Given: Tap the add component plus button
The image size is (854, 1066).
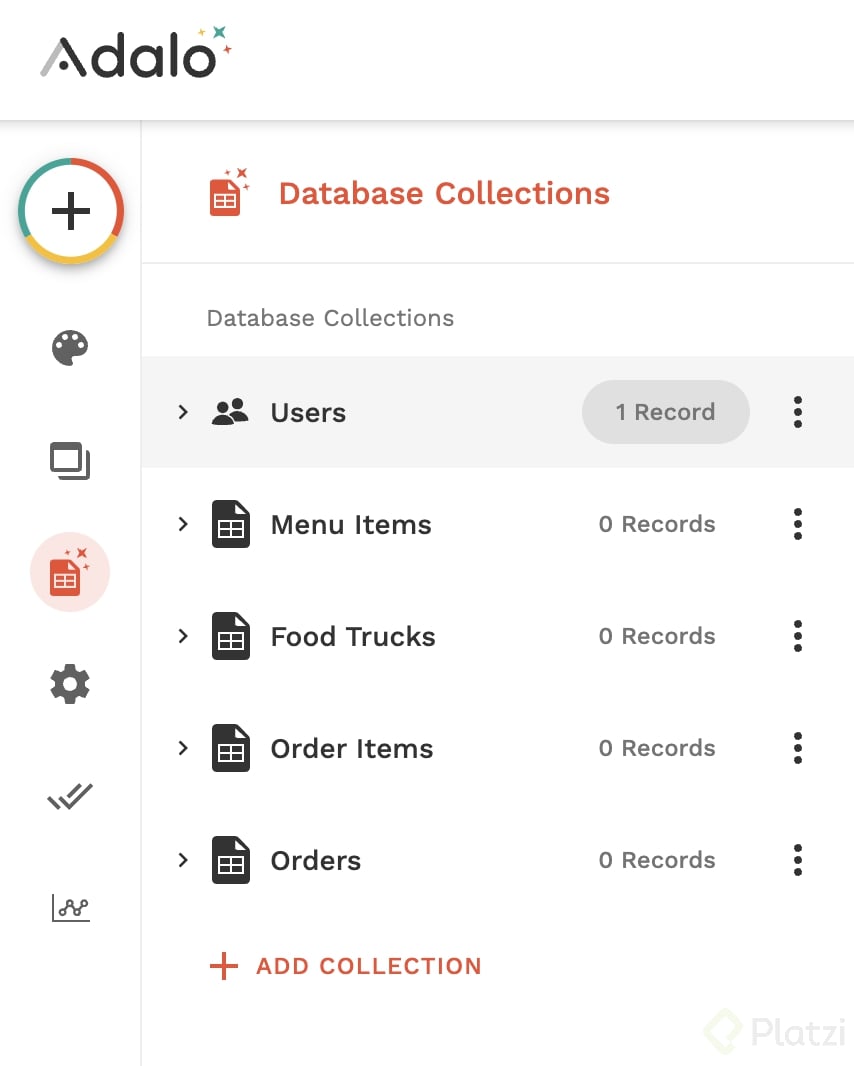Looking at the screenshot, I should pyautogui.click(x=70, y=211).
